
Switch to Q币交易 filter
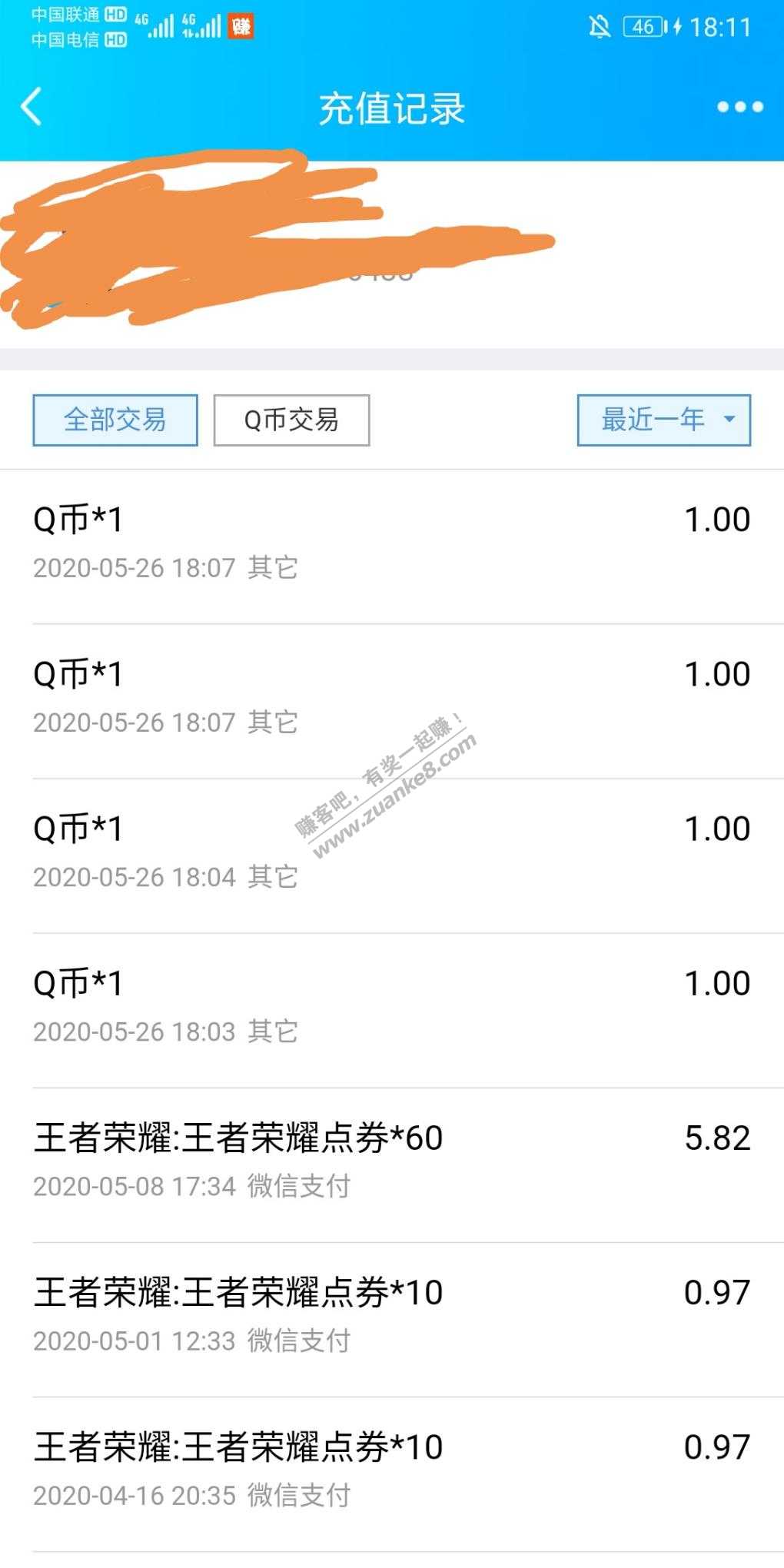pyautogui.click(x=291, y=420)
